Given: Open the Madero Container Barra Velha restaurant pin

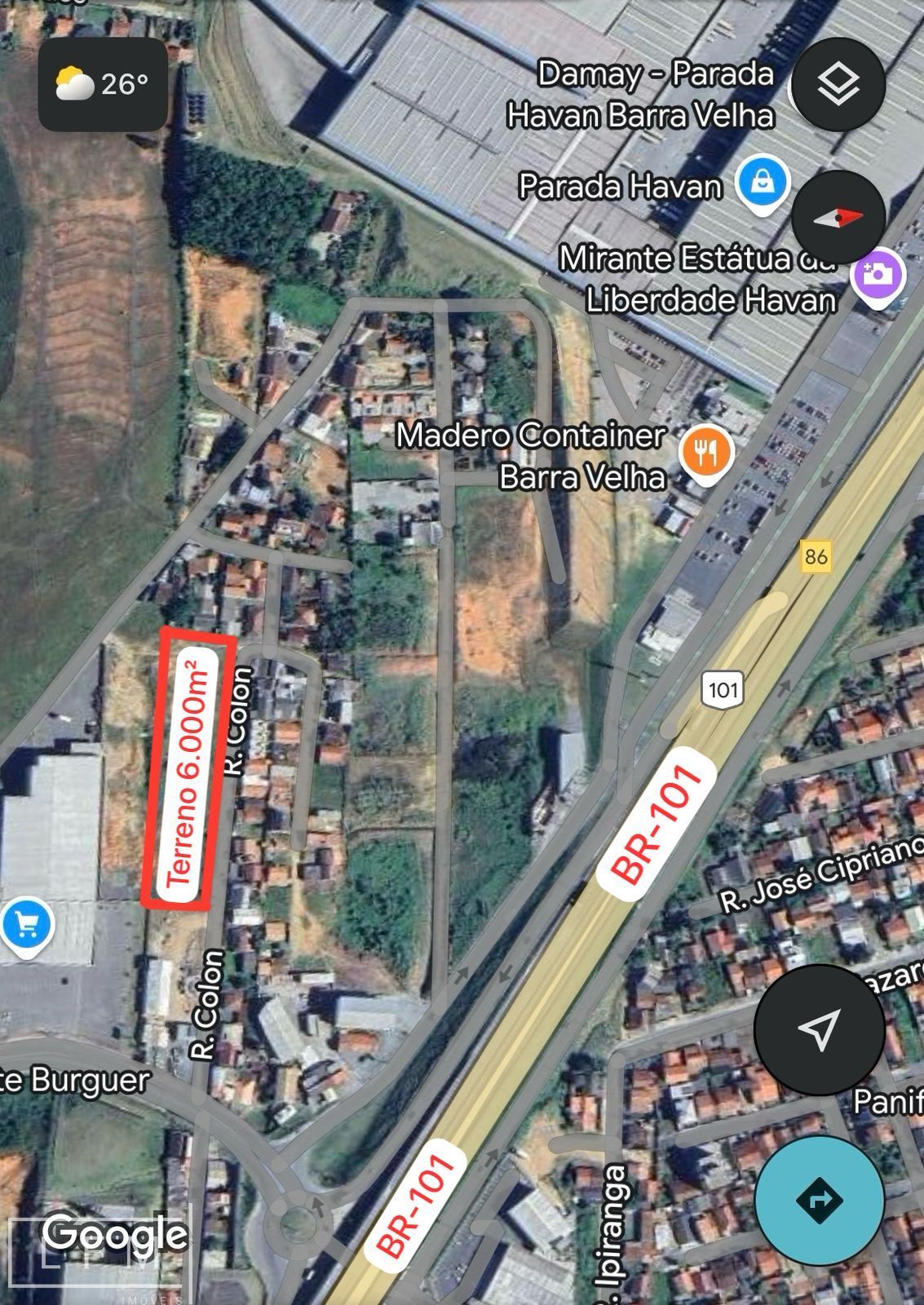Looking at the screenshot, I should coord(706,451).
